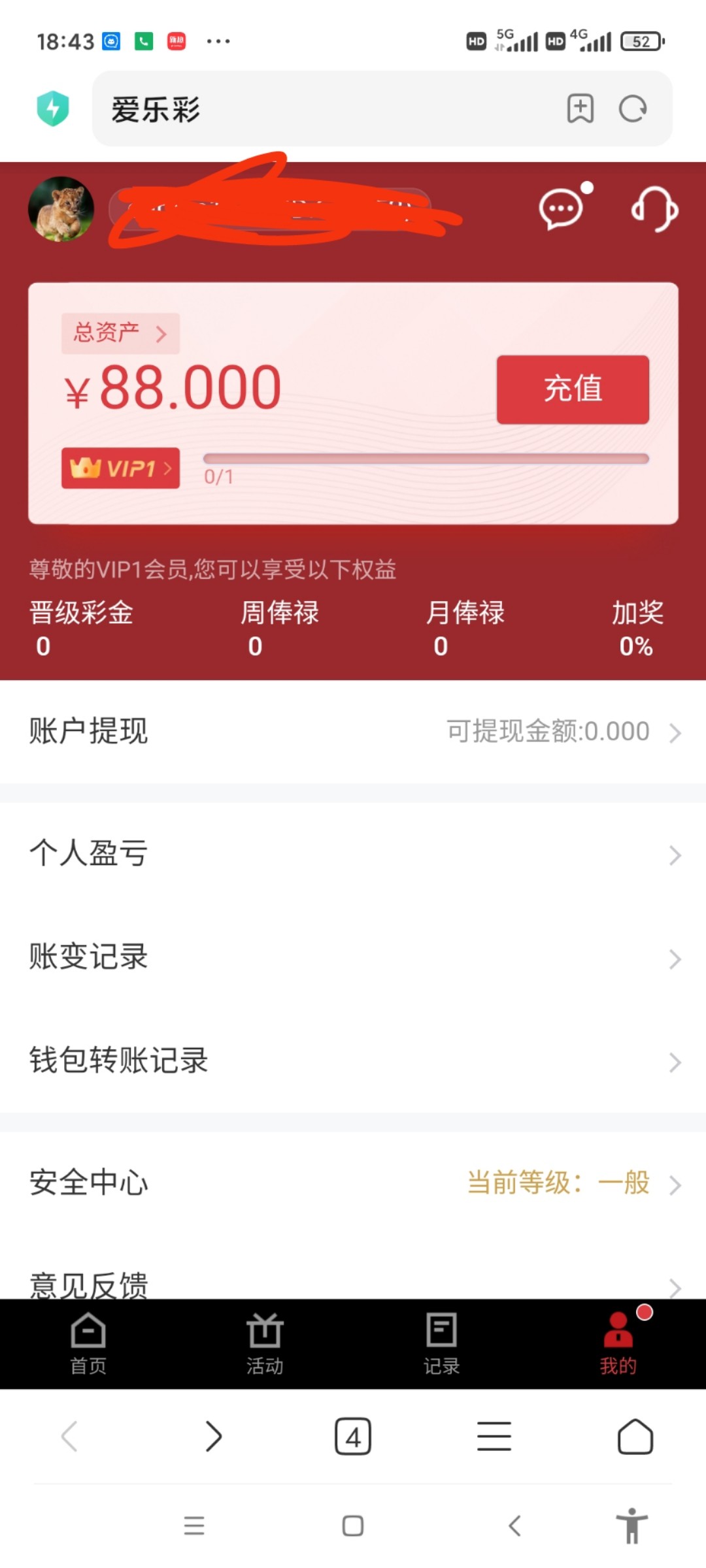Tap the 充值 recharge button
This screenshot has width=706, height=1568.
click(573, 389)
